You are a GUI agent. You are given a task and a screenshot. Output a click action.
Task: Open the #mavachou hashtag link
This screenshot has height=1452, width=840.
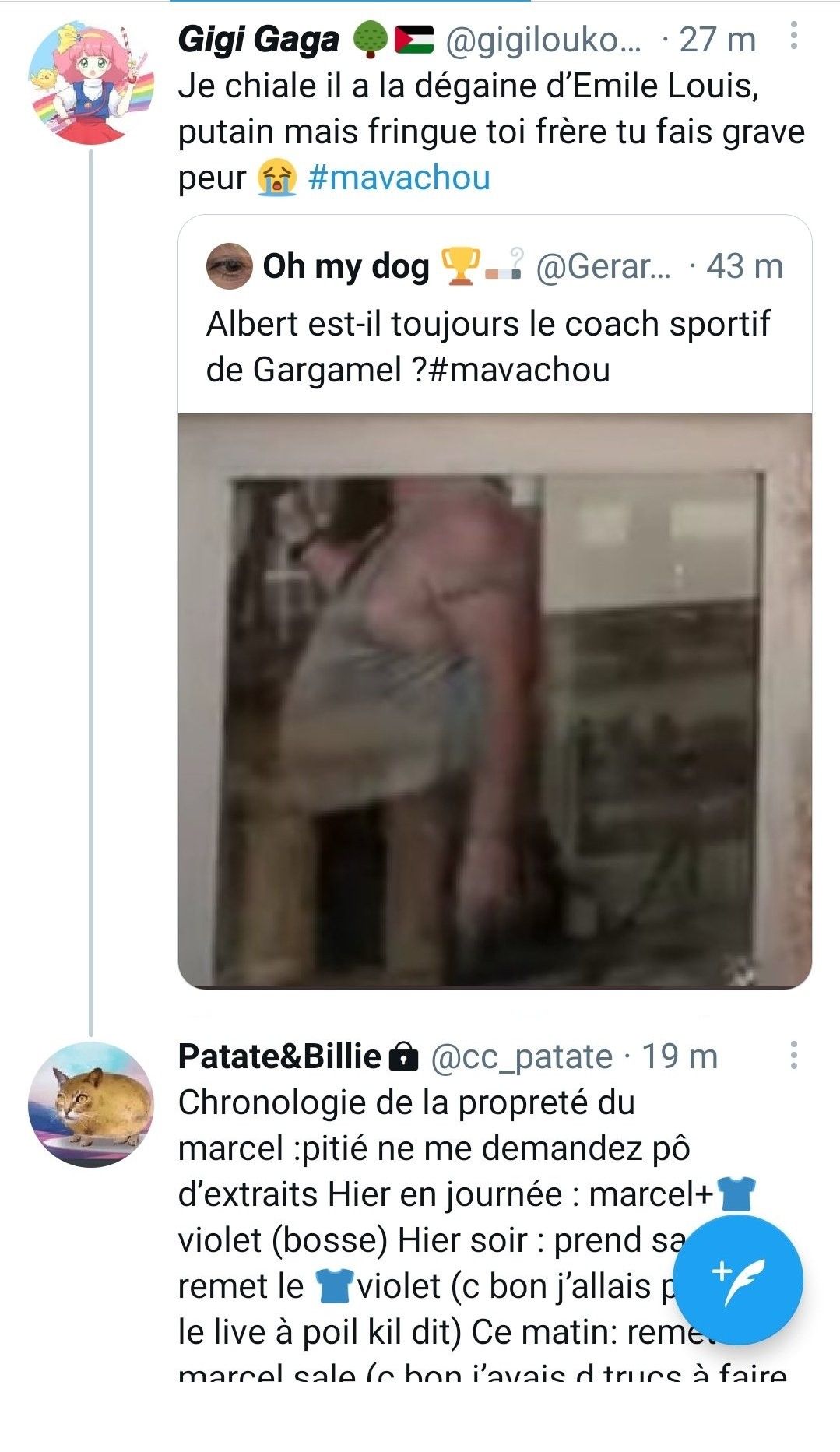[x=399, y=178]
